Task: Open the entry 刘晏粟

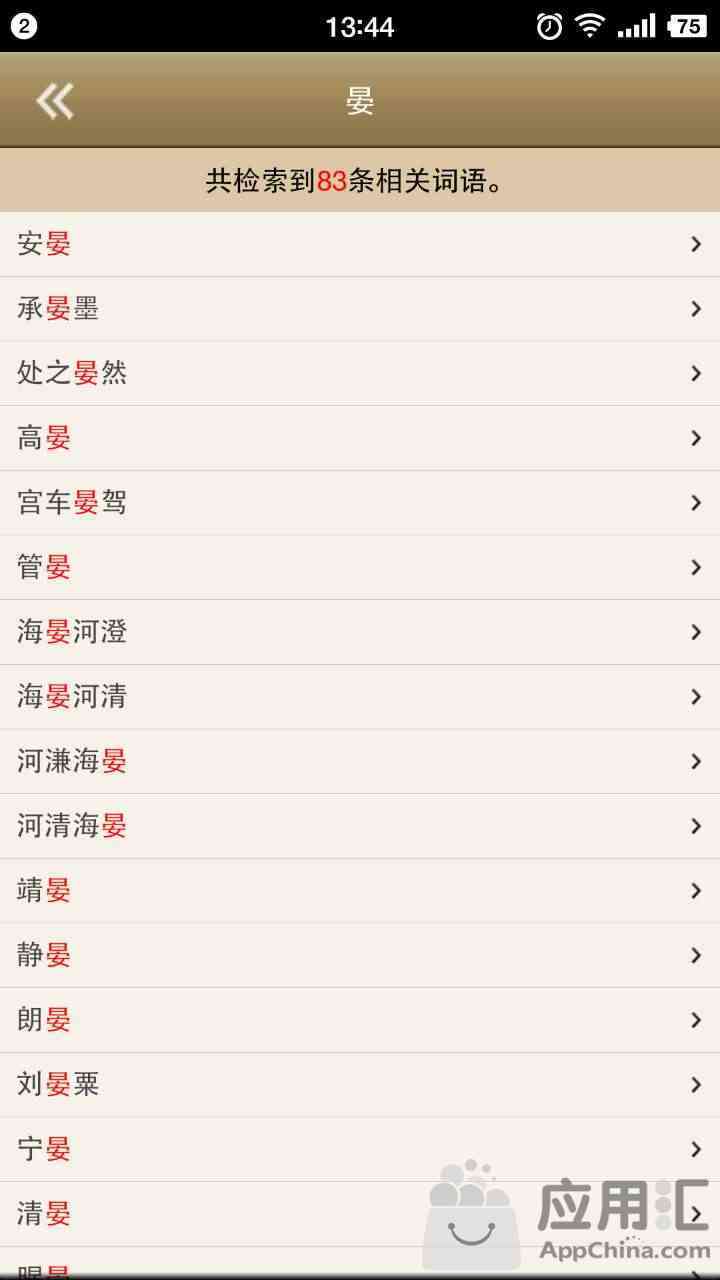Action: pyautogui.click(x=360, y=1085)
